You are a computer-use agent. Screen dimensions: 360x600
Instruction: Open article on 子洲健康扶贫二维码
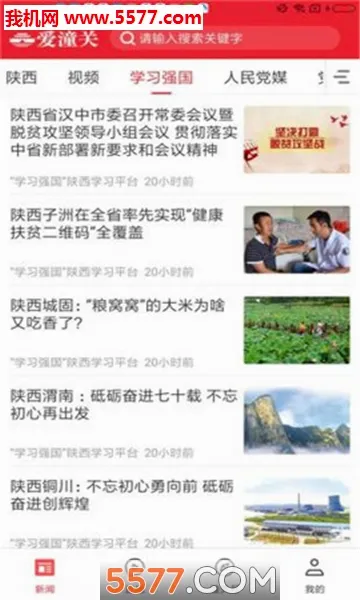(180, 240)
